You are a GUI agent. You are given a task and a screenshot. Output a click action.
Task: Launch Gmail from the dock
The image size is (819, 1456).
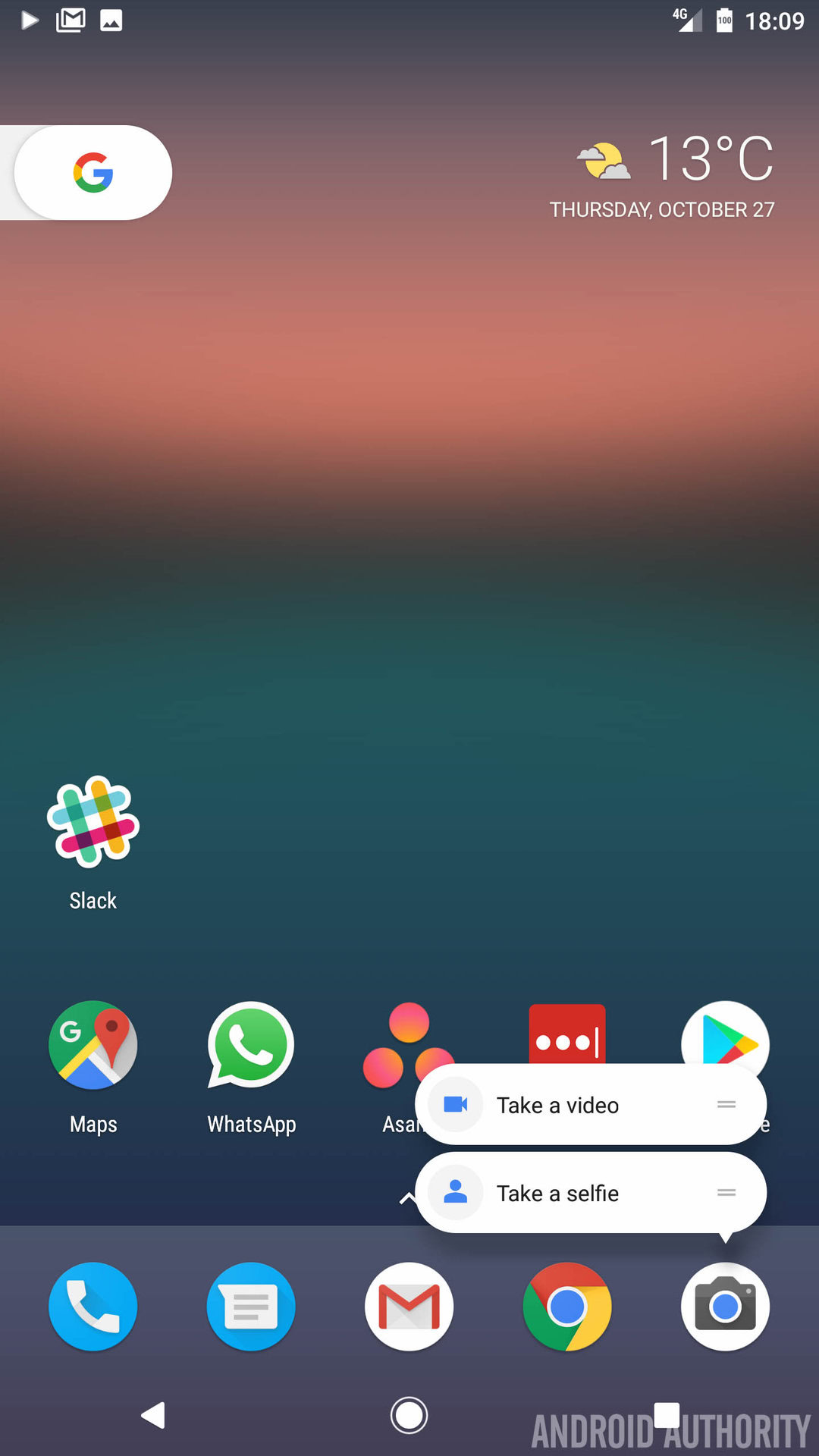point(409,1306)
